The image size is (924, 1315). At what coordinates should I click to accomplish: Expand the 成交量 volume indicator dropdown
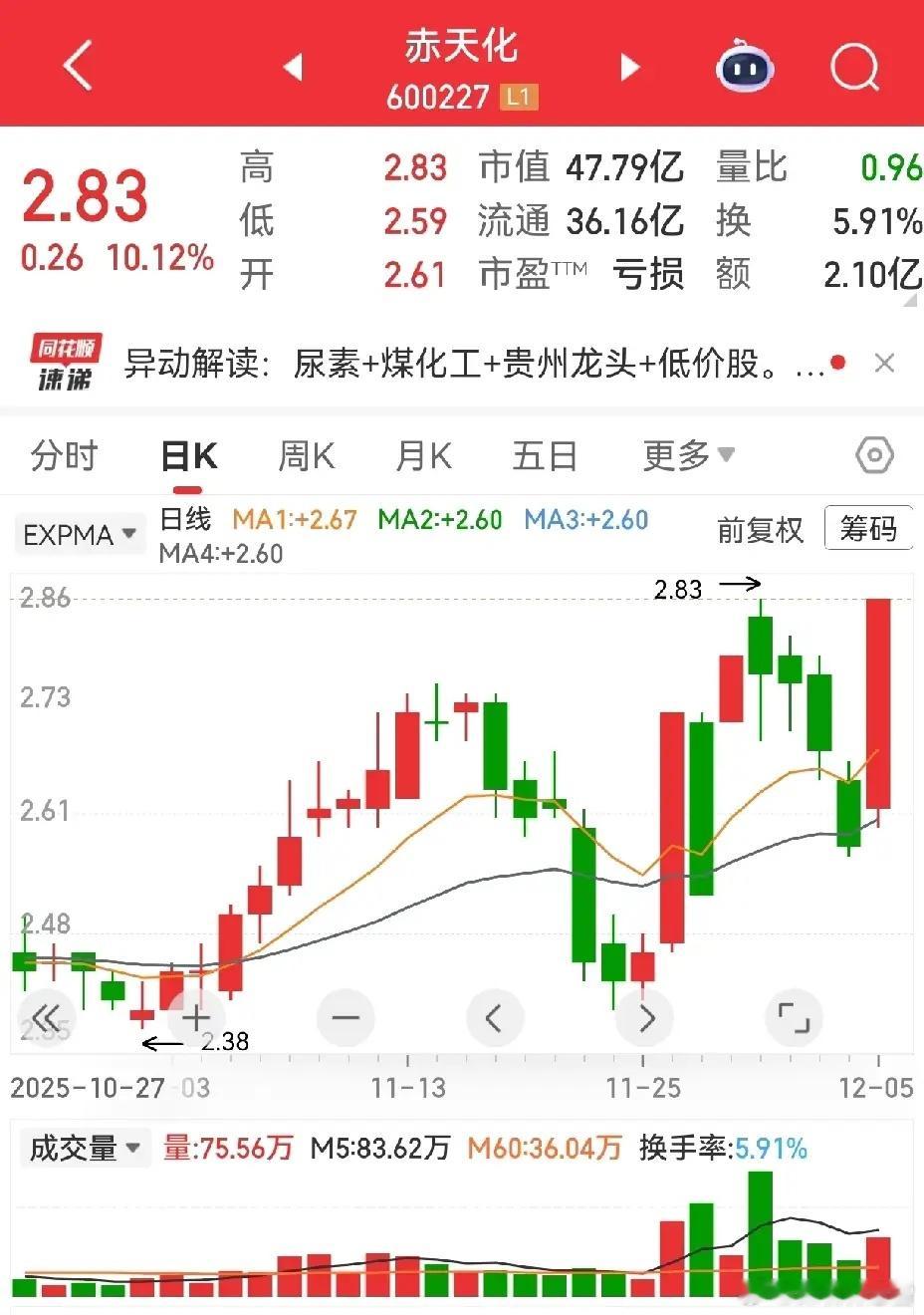click(x=84, y=1148)
